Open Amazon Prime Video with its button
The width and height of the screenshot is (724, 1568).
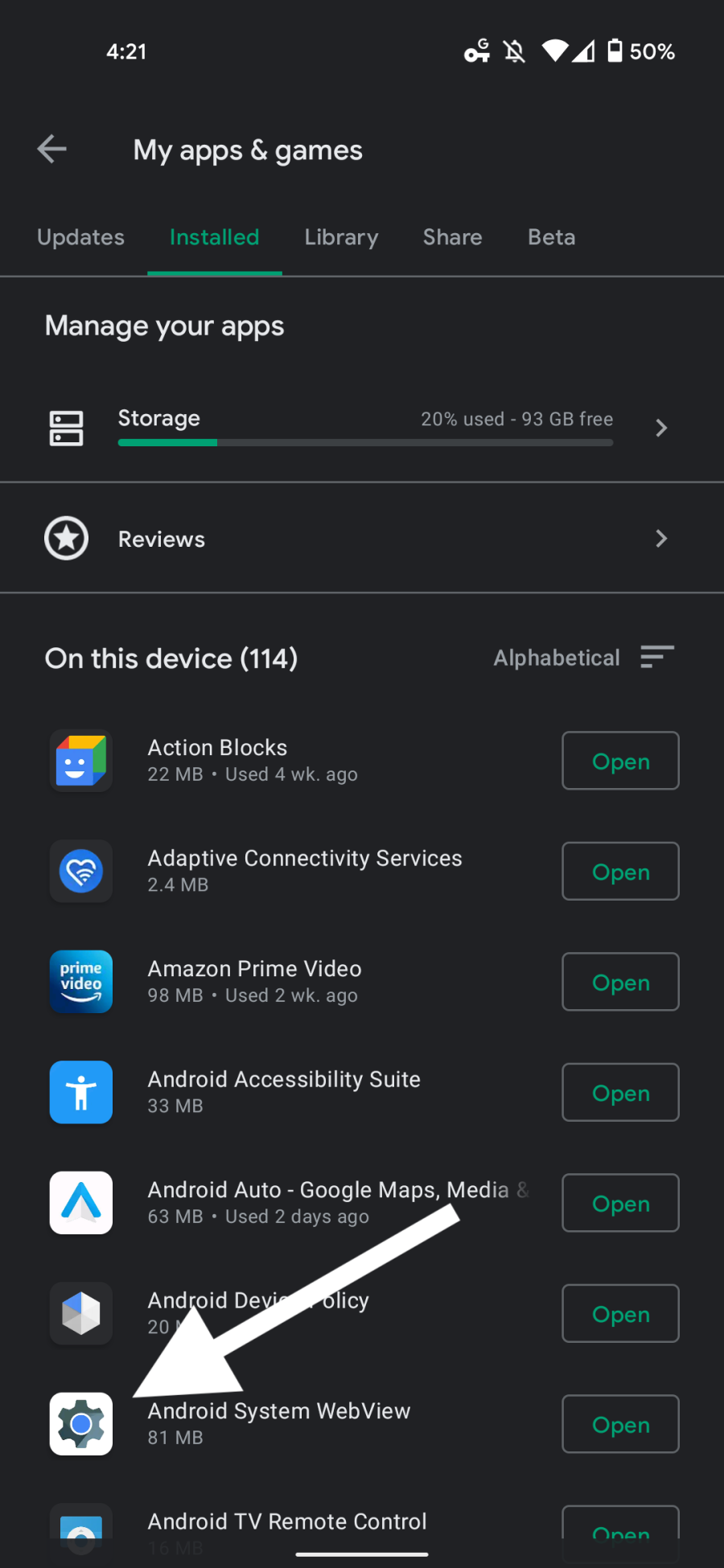619,981
